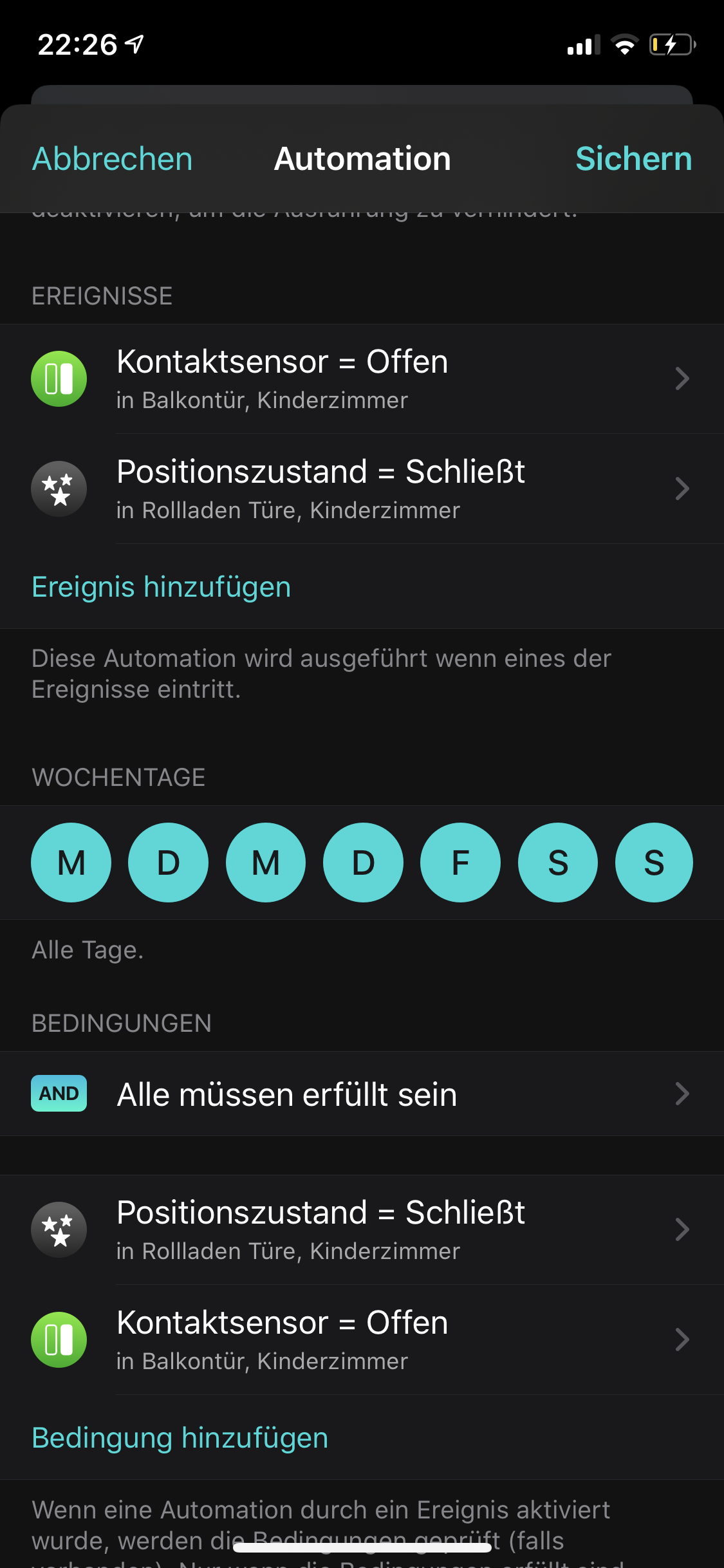Save the automation with Sichern

click(x=633, y=159)
